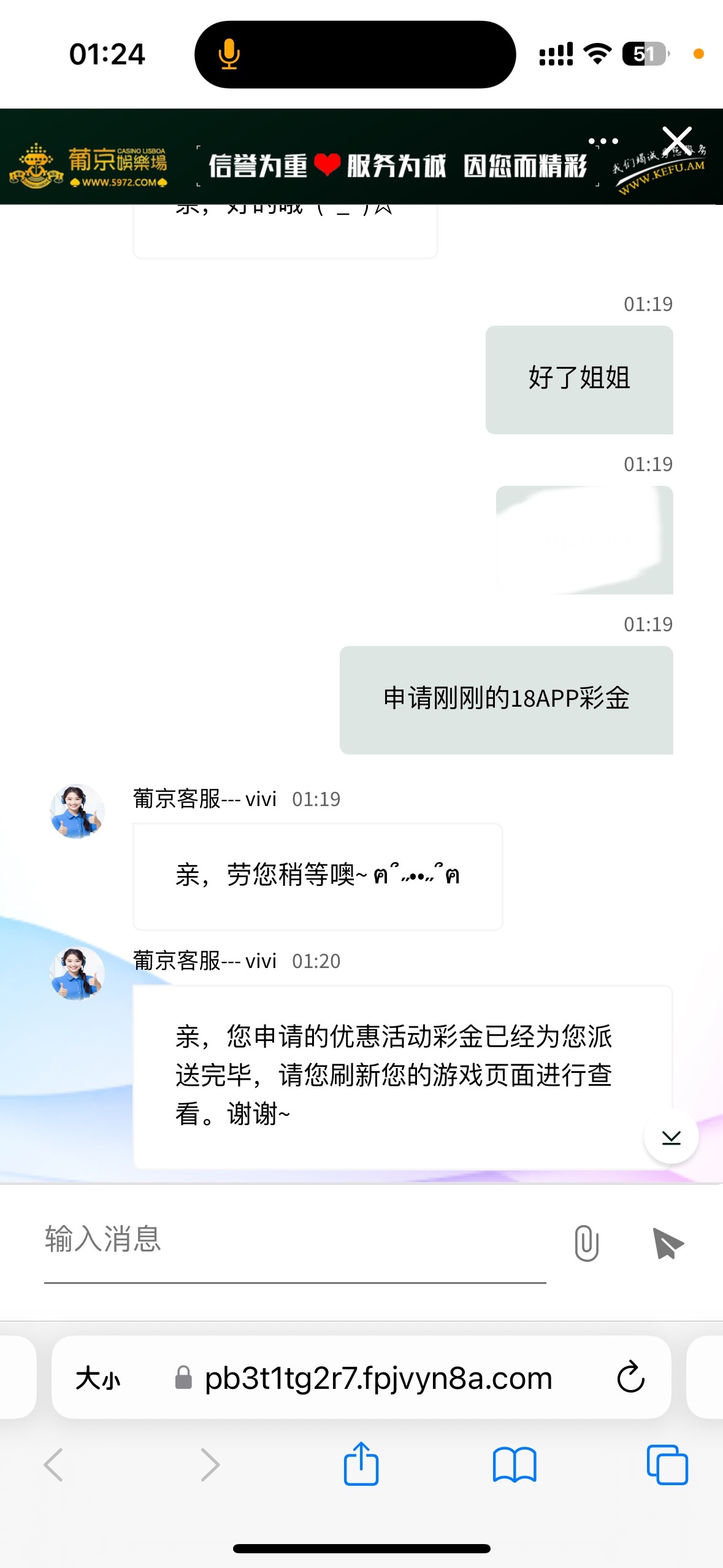Open the three-dot chat options menu
This screenshot has height=1568, width=723.
coord(603,141)
